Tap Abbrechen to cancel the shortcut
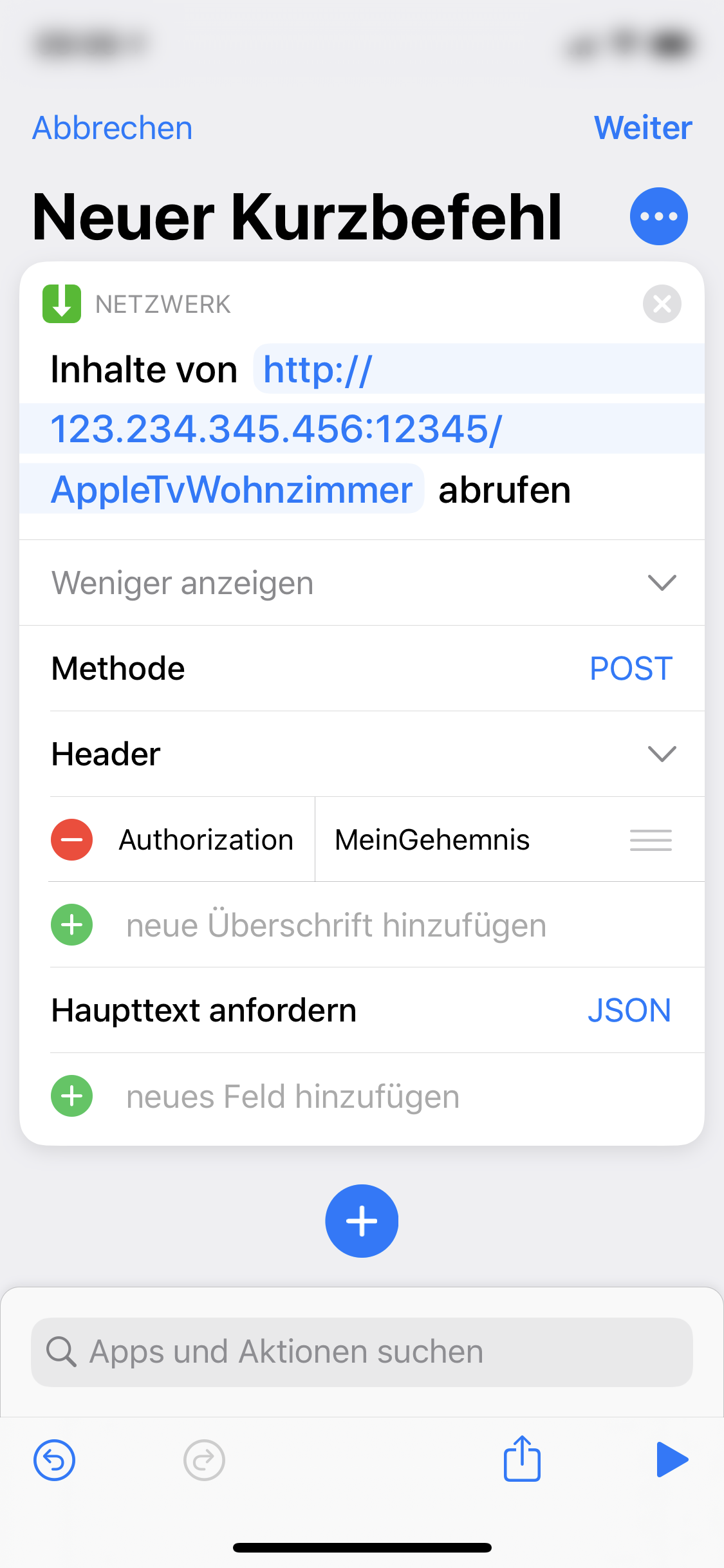Screen dimensions: 724x1568 [113, 128]
